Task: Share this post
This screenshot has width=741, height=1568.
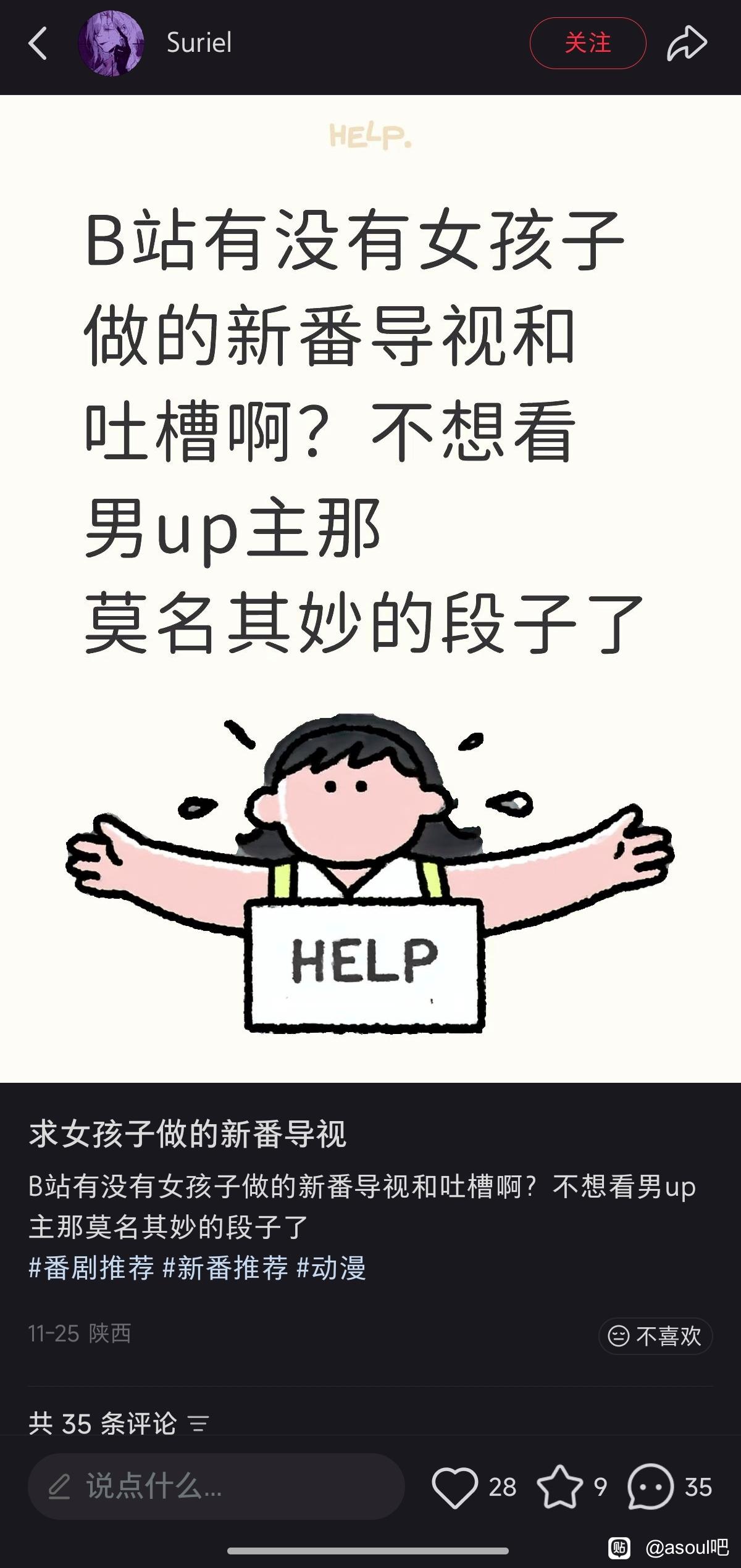Action: tap(687, 43)
